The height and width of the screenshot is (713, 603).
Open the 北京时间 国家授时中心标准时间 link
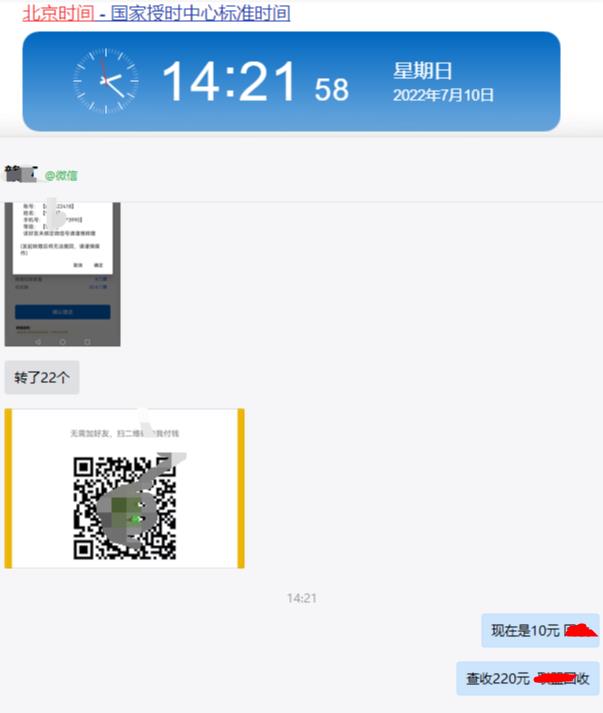click(156, 14)
